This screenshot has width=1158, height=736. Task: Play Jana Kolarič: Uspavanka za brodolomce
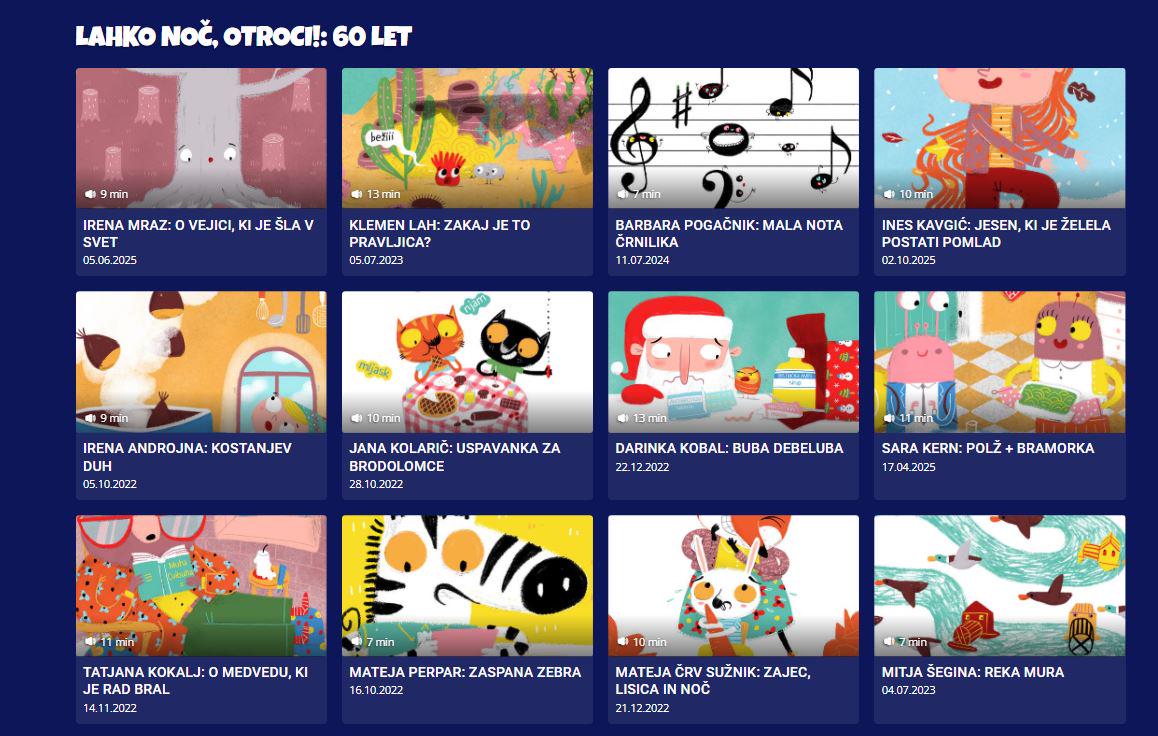click(466, 362)
